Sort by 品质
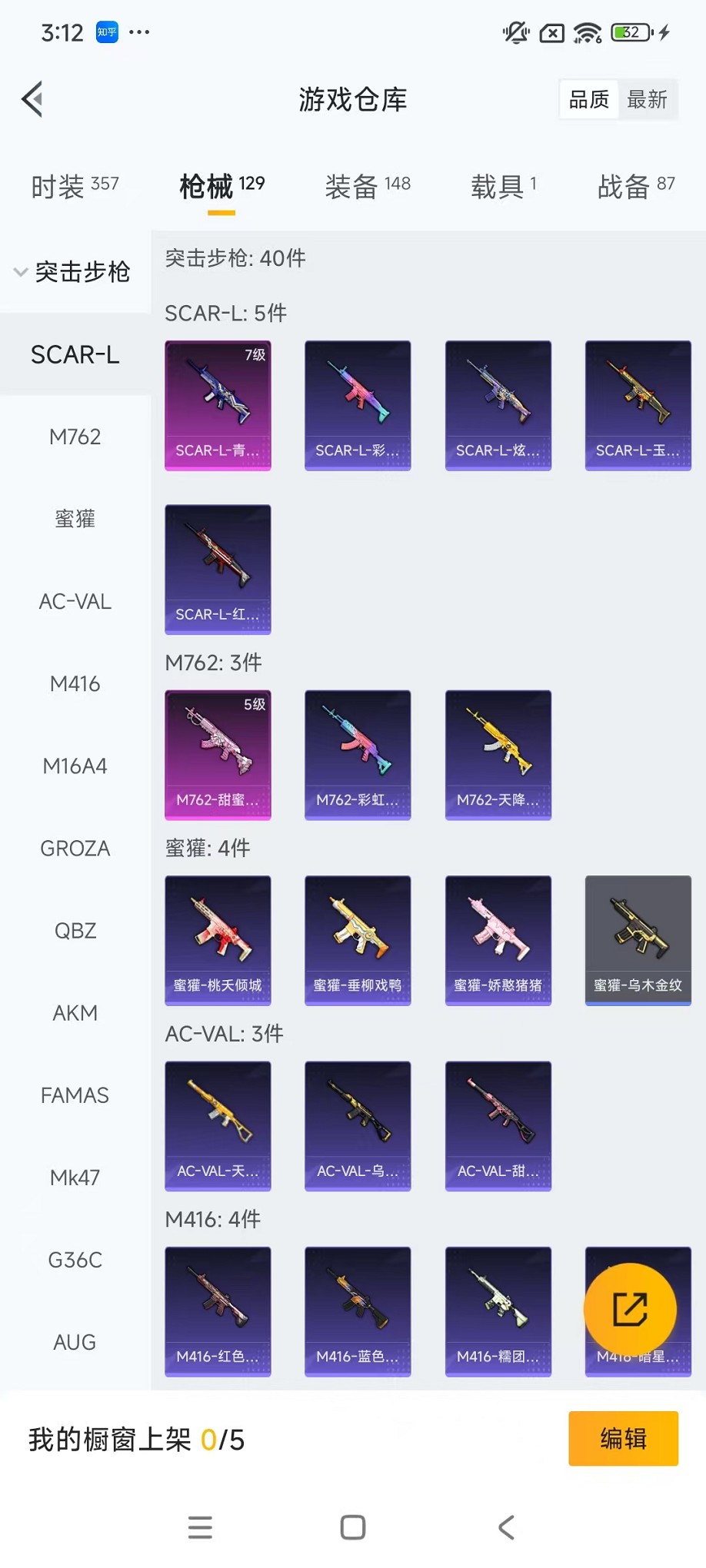706x1568 pixels. point(588,99)
